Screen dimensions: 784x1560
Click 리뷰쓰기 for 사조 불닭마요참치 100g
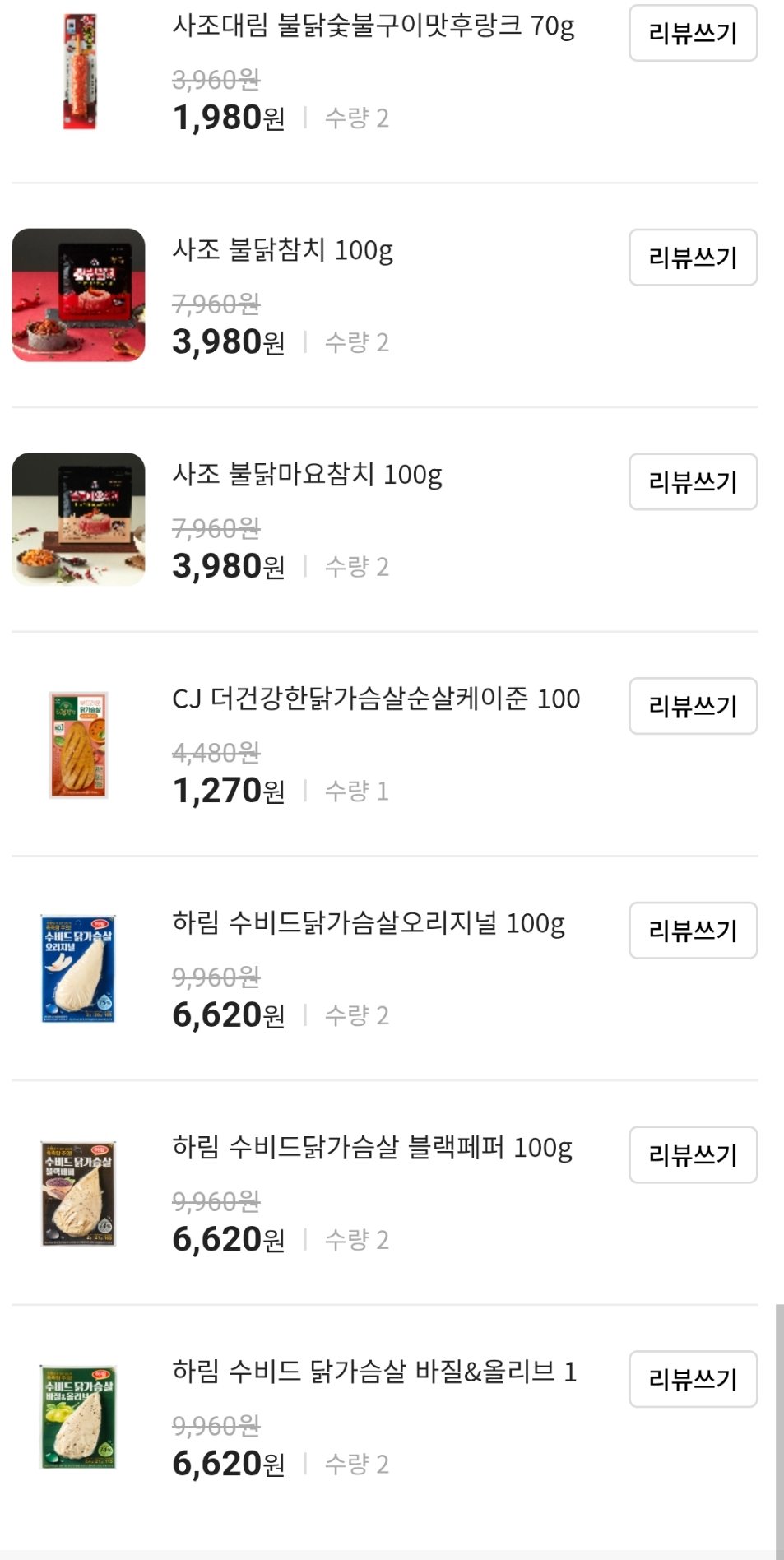(x=693, y=483)
